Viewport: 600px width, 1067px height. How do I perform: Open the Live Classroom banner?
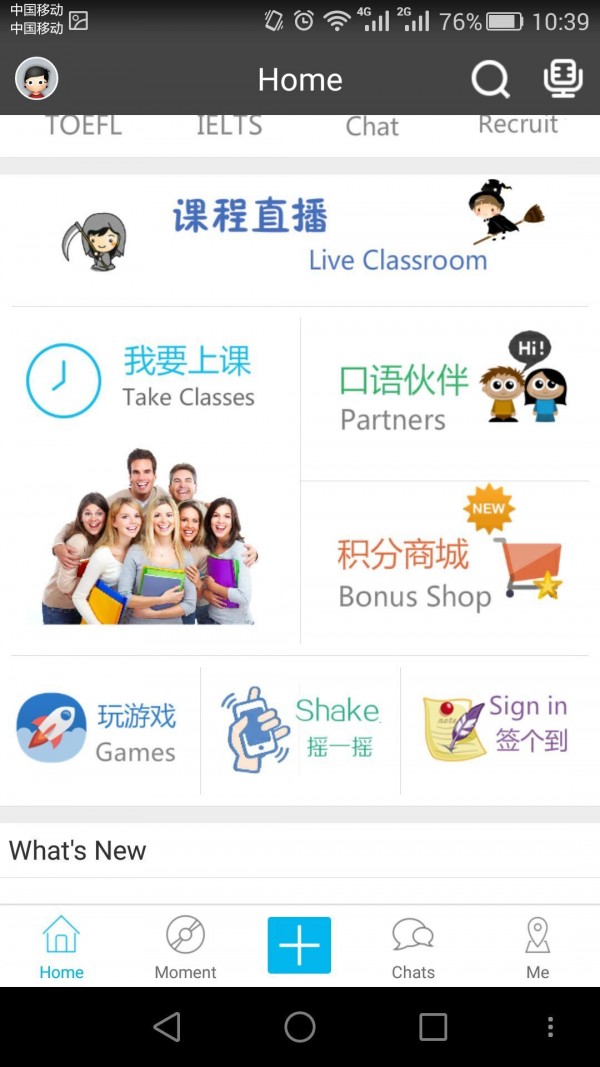click(x=300, y=238)
